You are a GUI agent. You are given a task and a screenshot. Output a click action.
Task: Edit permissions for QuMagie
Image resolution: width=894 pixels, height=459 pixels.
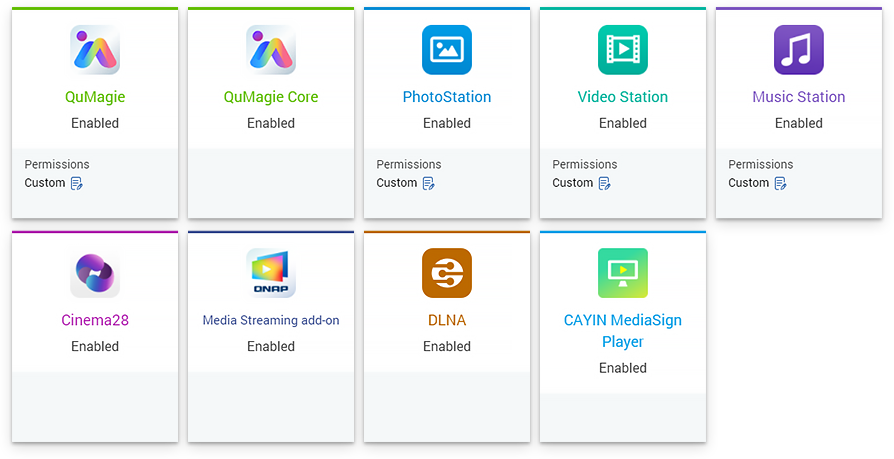pyautogui.click(x=77, y=183)
